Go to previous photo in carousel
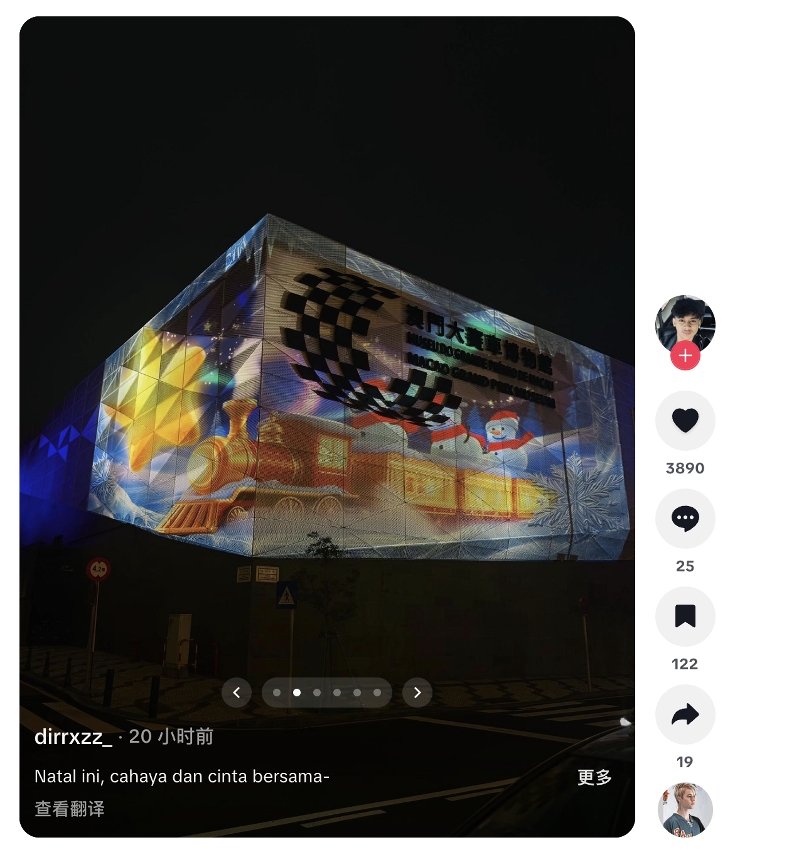 (237, 692)
